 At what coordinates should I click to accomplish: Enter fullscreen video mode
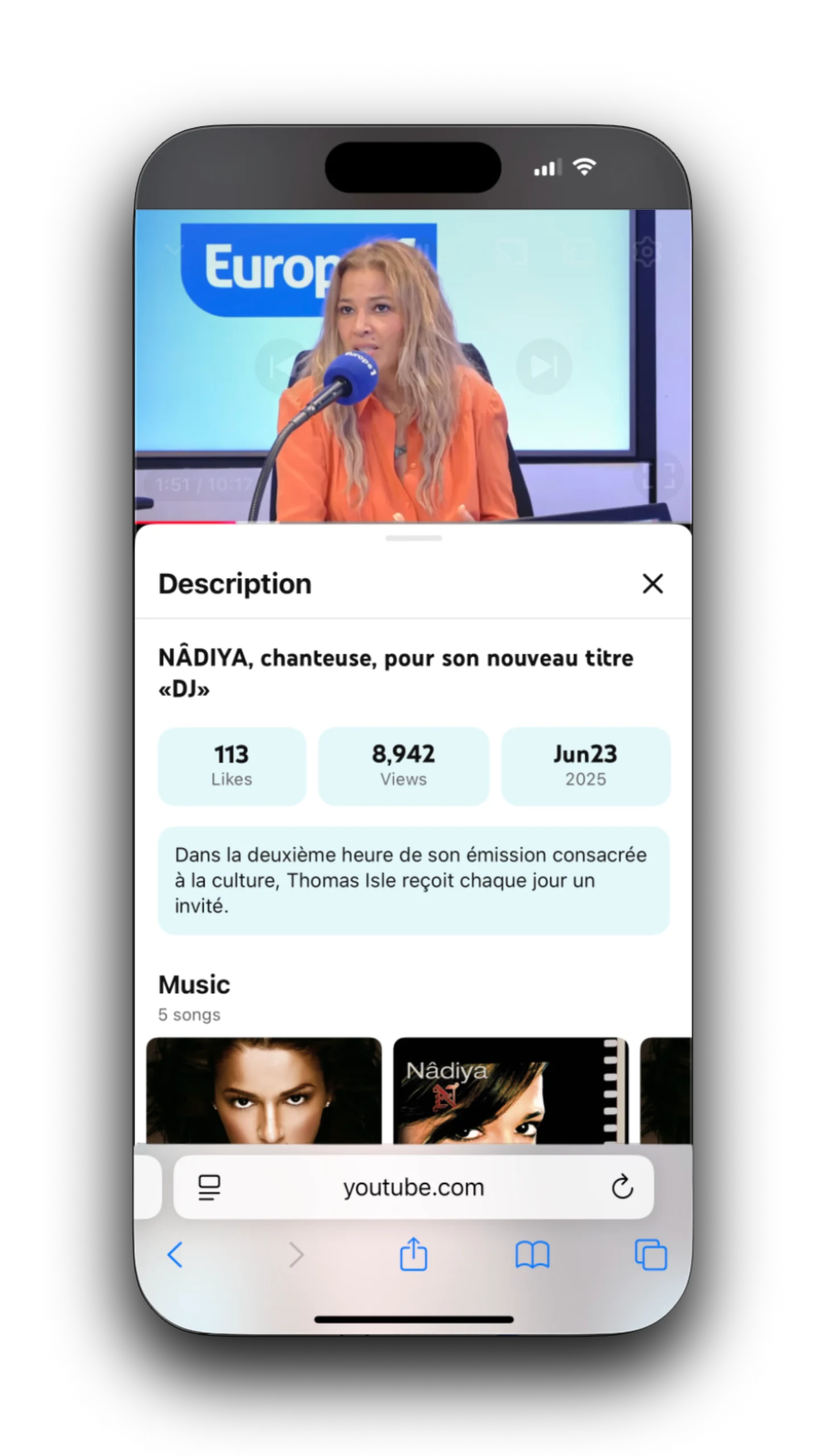click(x=658, y=476)
